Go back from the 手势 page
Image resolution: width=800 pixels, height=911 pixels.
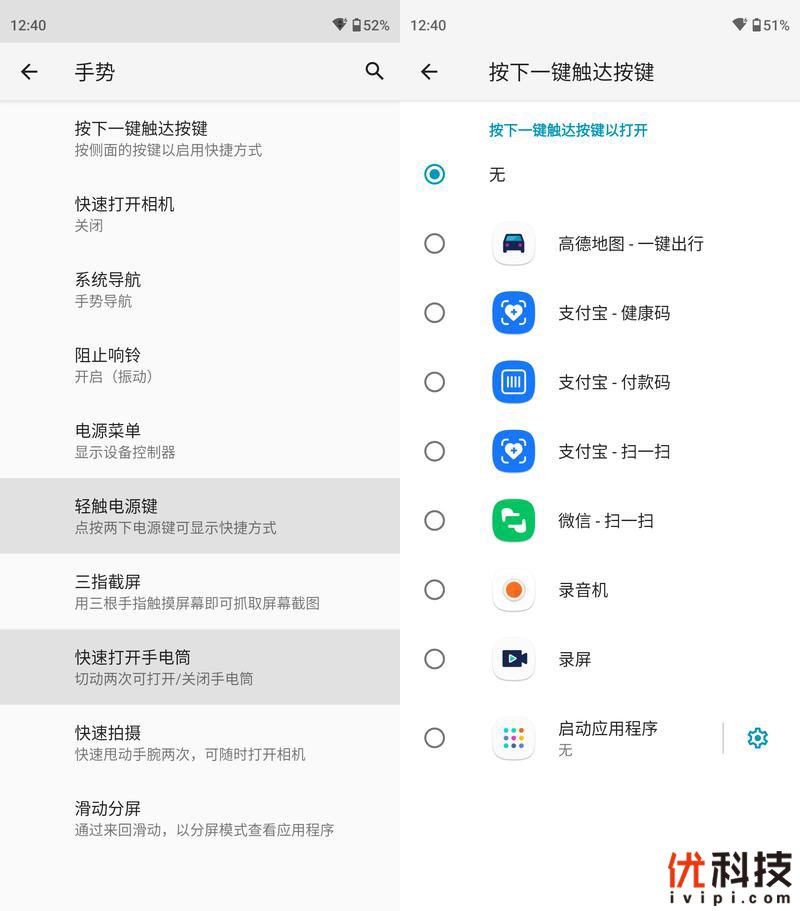[x=29, y=71]
